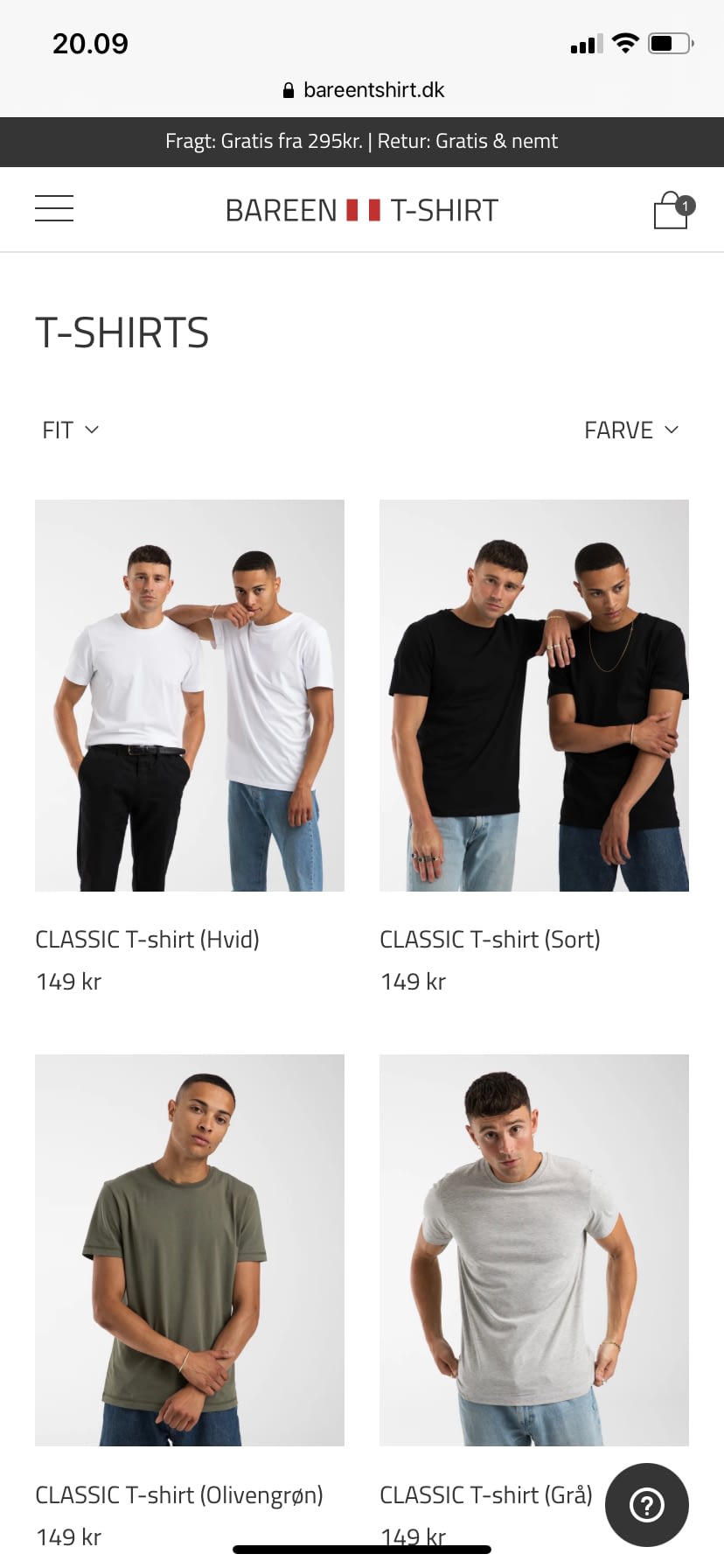Expand the FARVE color filter

630,430
